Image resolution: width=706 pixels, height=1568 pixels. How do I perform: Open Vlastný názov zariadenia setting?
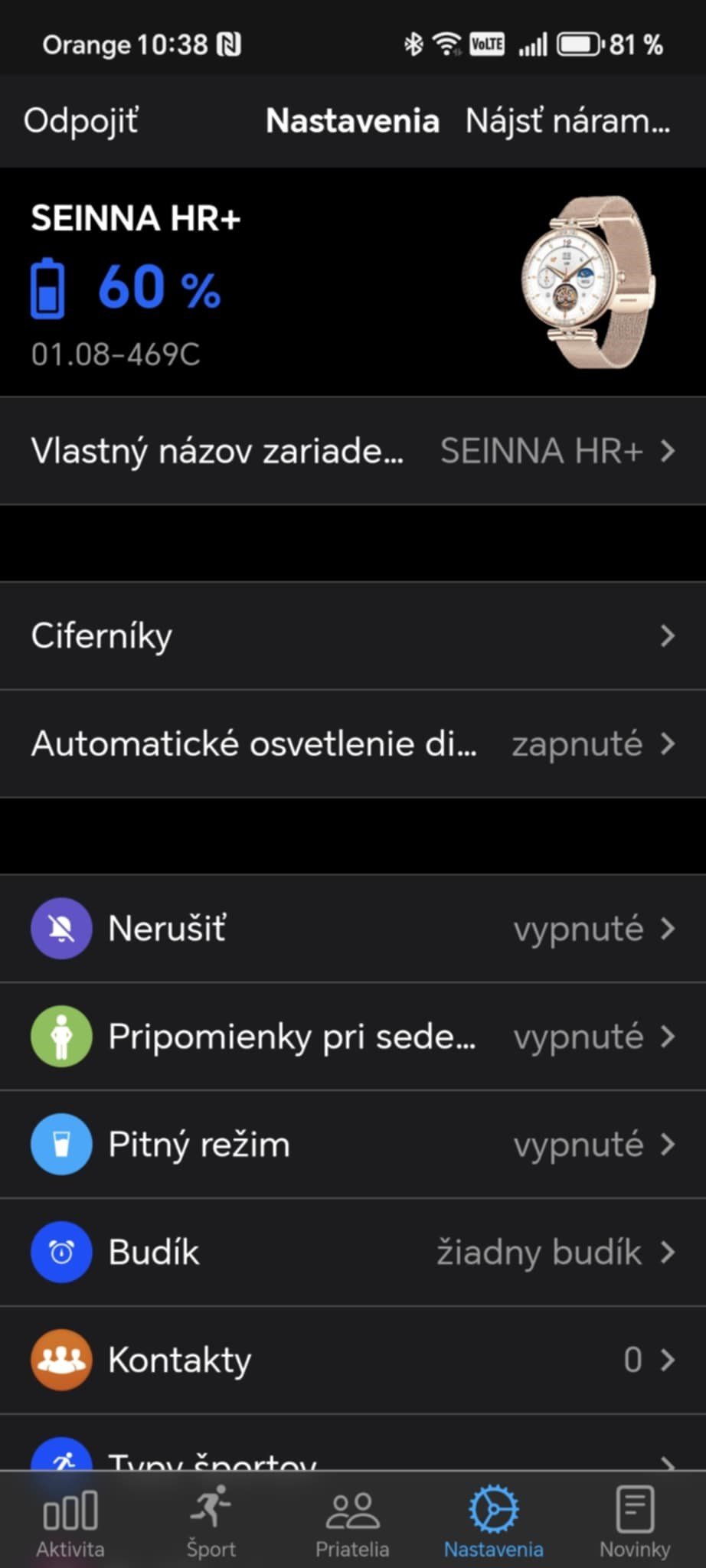tap(352, 451)
